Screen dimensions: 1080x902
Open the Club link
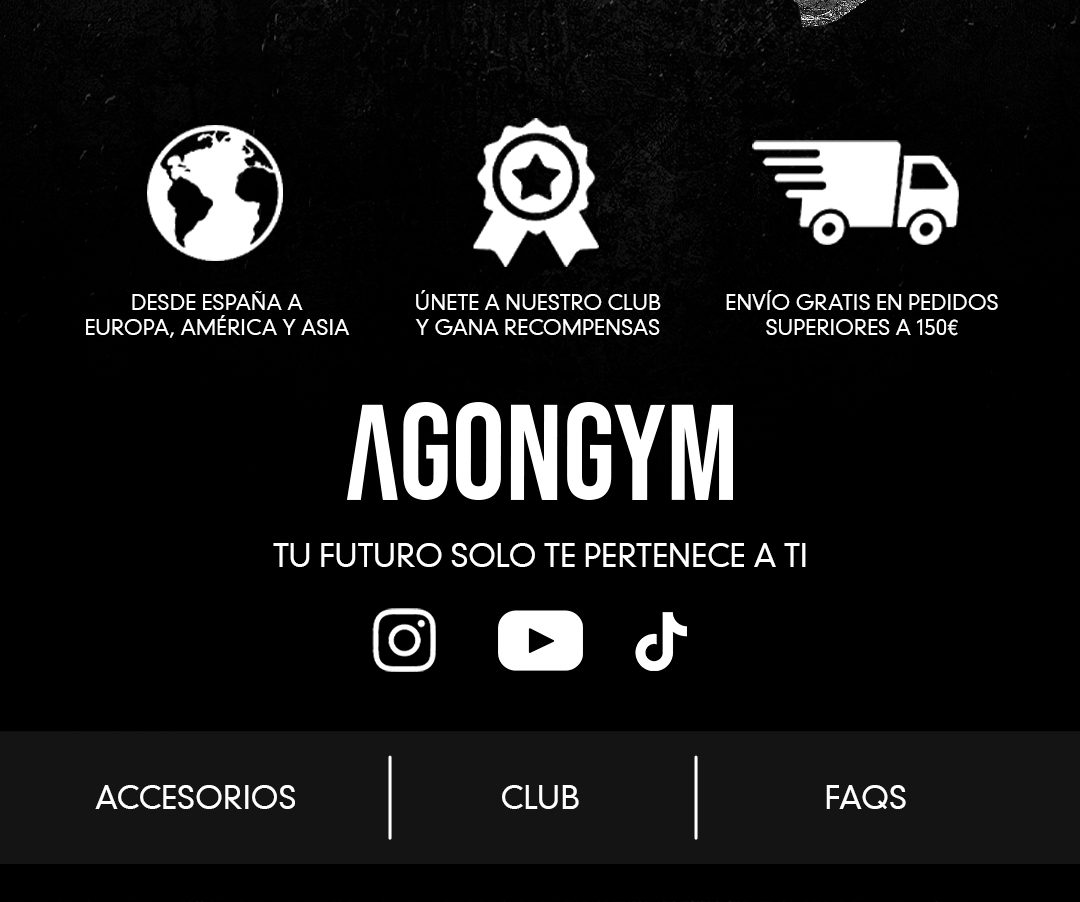540,797
